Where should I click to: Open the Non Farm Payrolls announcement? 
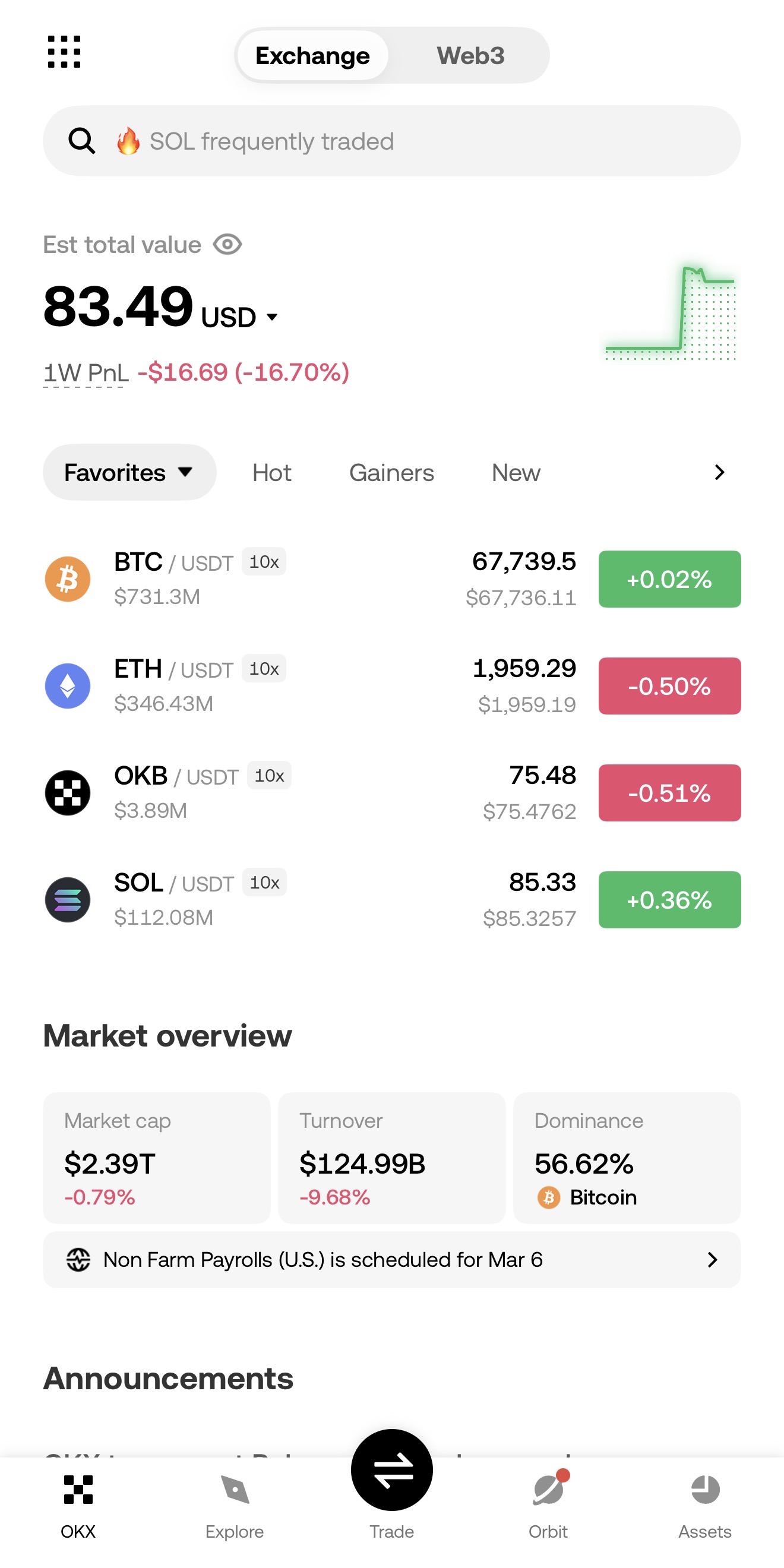pyautogui.click(x=392, y=1259)
